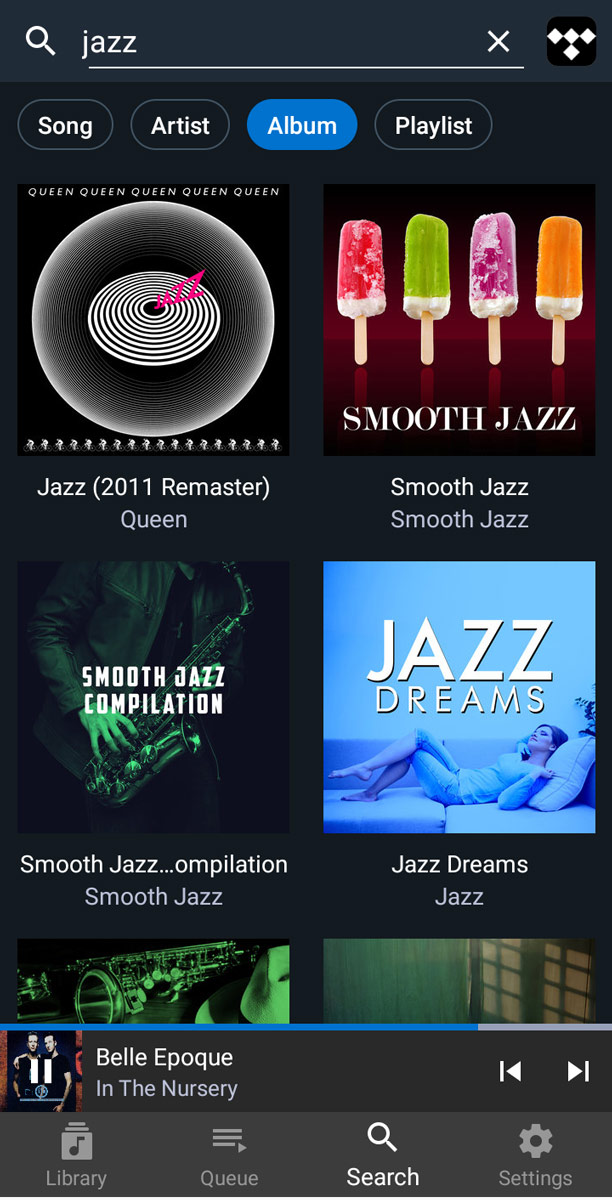Open the Smooth Jazz popsicle album
The width and height of the screenshot is (612, 1200).
(x=459, y=320)
